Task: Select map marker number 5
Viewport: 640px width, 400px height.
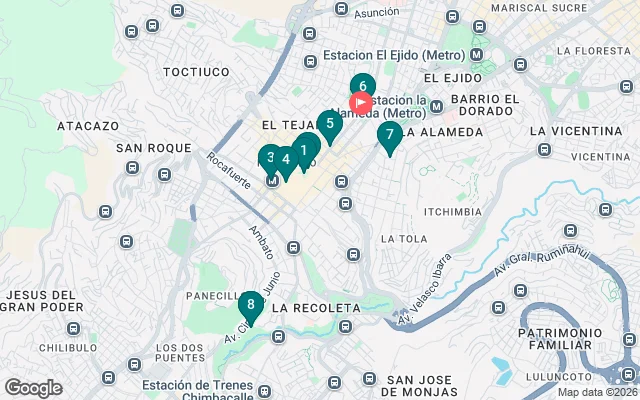Action: pyautogui.click(x=330, y=124)
